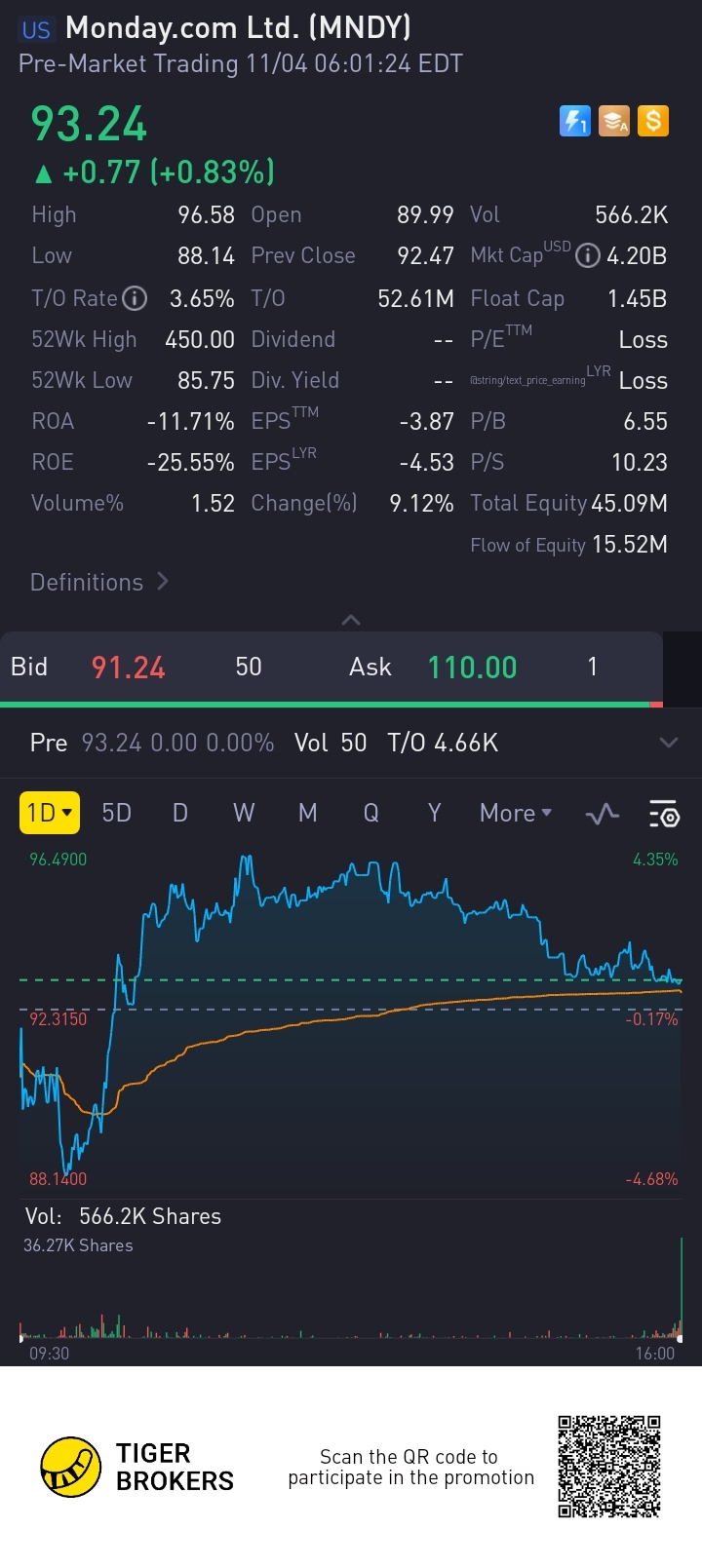Open the More timeframes dropdown
Screen dimensions: 702x1568
click(516, 813)
